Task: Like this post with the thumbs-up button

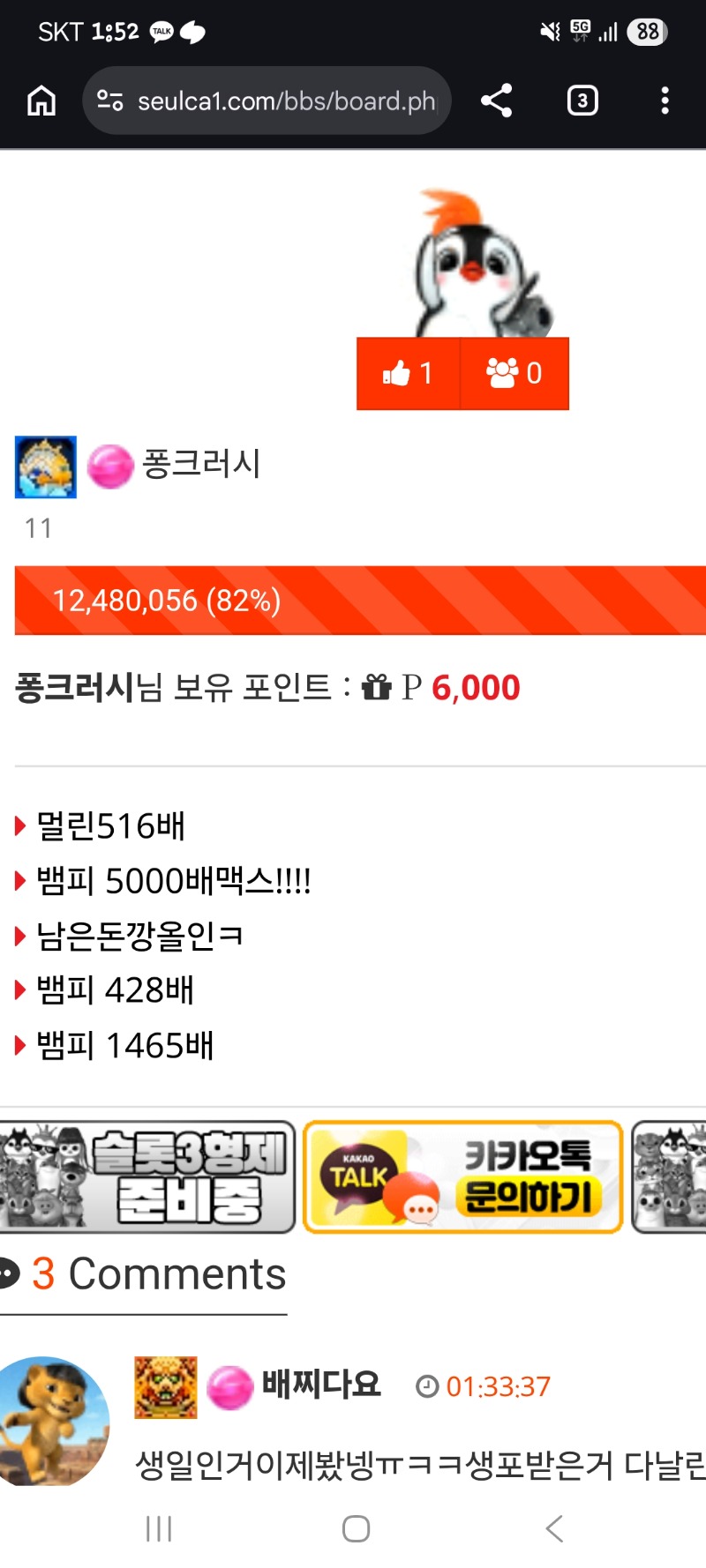Action: [x=408, y=374]
